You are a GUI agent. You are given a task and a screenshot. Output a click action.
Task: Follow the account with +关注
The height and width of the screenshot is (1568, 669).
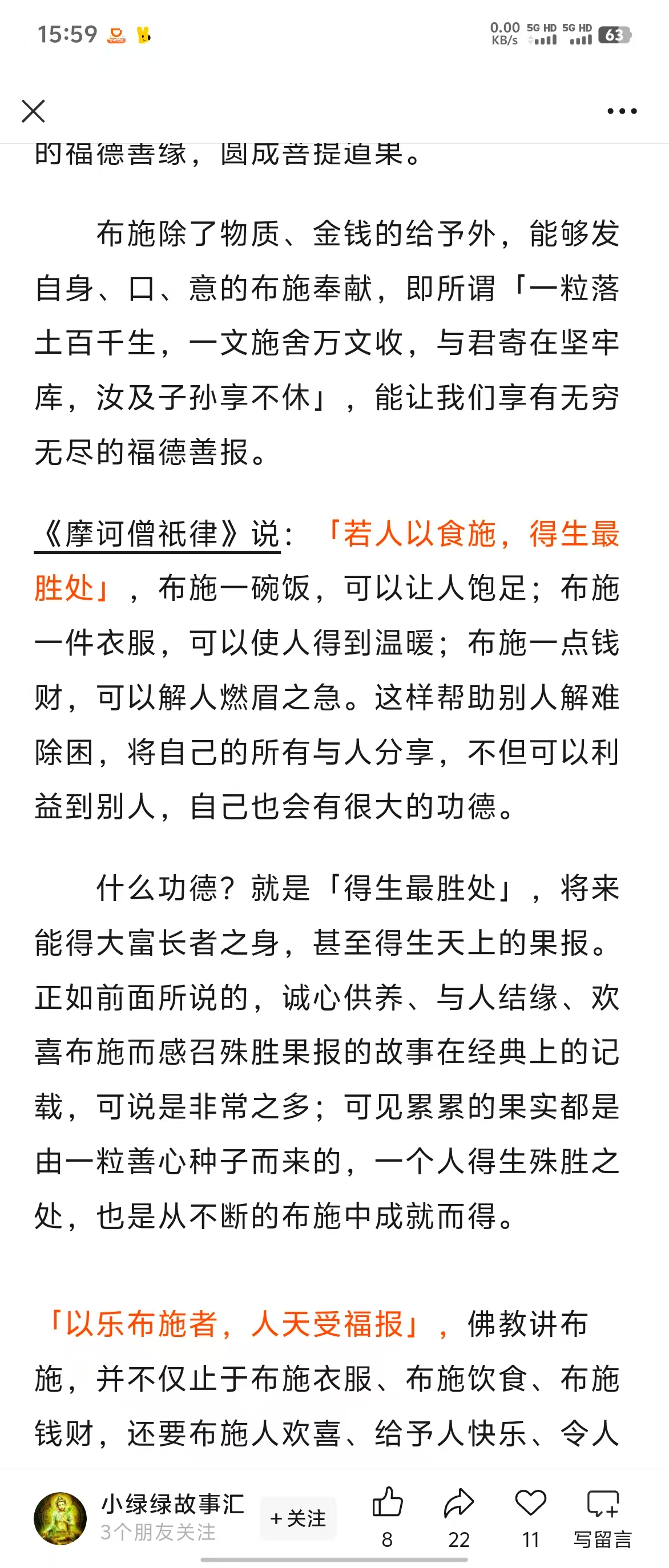[297, 1519]
